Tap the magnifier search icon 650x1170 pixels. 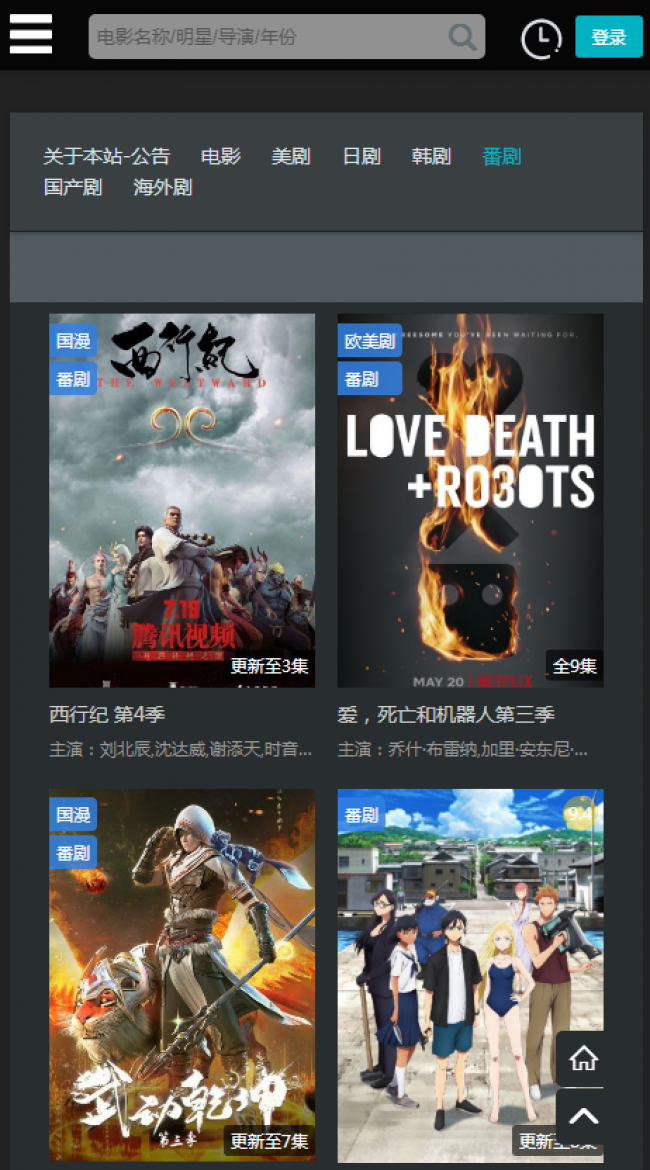coord(462,37)
